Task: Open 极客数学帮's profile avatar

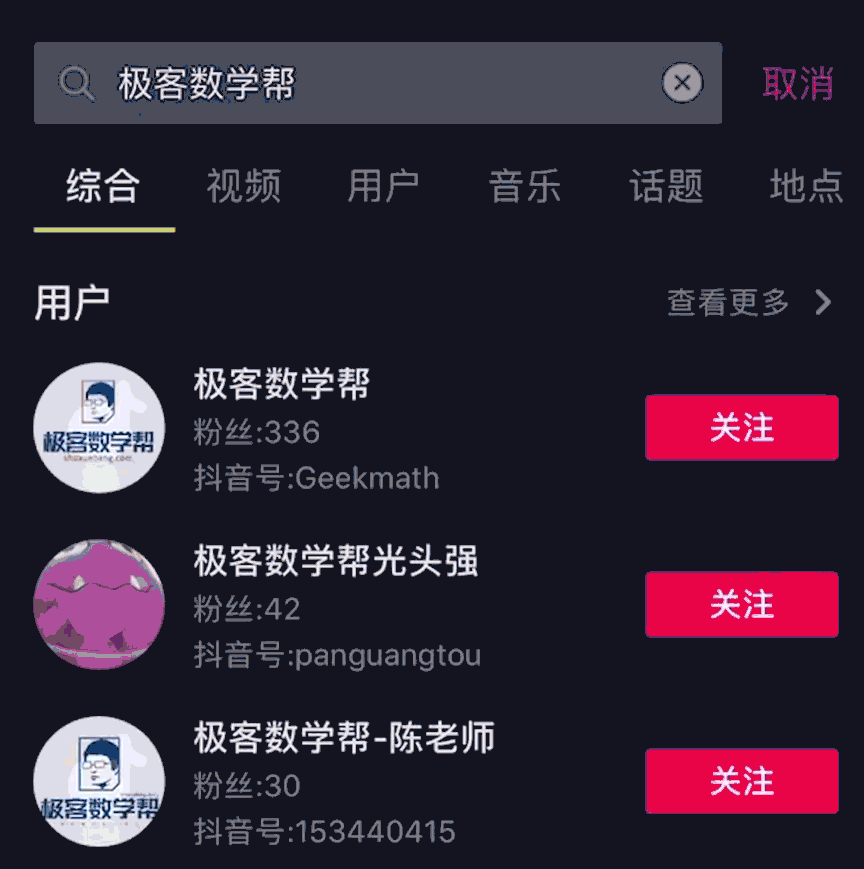Action: [99, 428]
